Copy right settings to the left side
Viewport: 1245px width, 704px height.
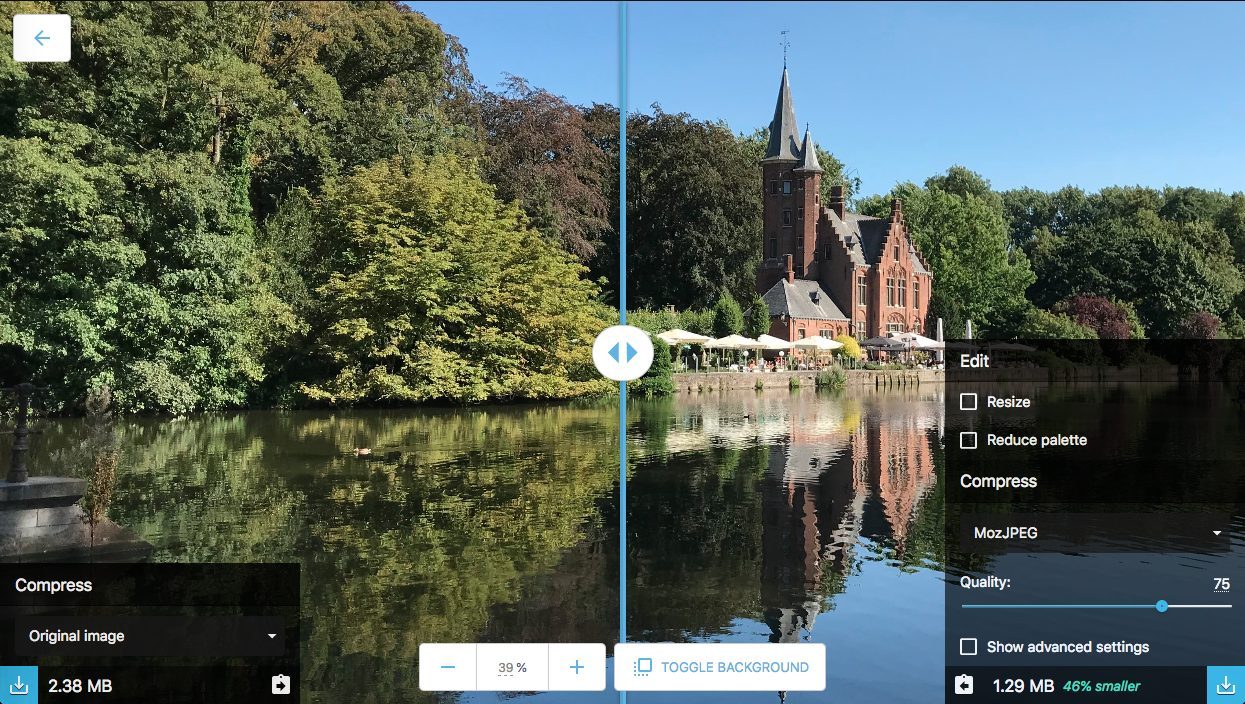pyautogui.click(x=964, y=685)
